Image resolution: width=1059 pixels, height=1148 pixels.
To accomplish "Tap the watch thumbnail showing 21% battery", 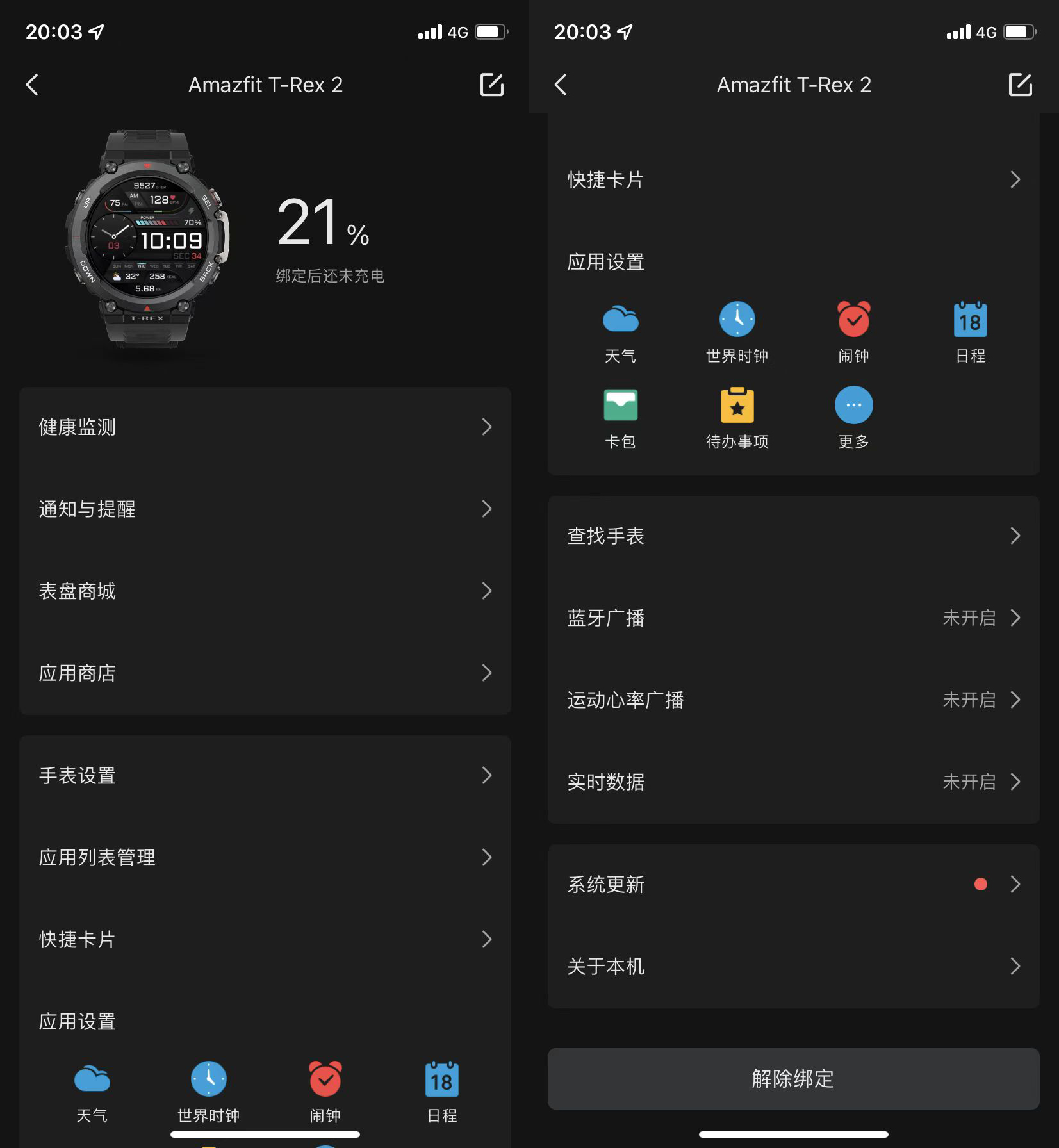I will pyautogui.click(x=146, y=237).
